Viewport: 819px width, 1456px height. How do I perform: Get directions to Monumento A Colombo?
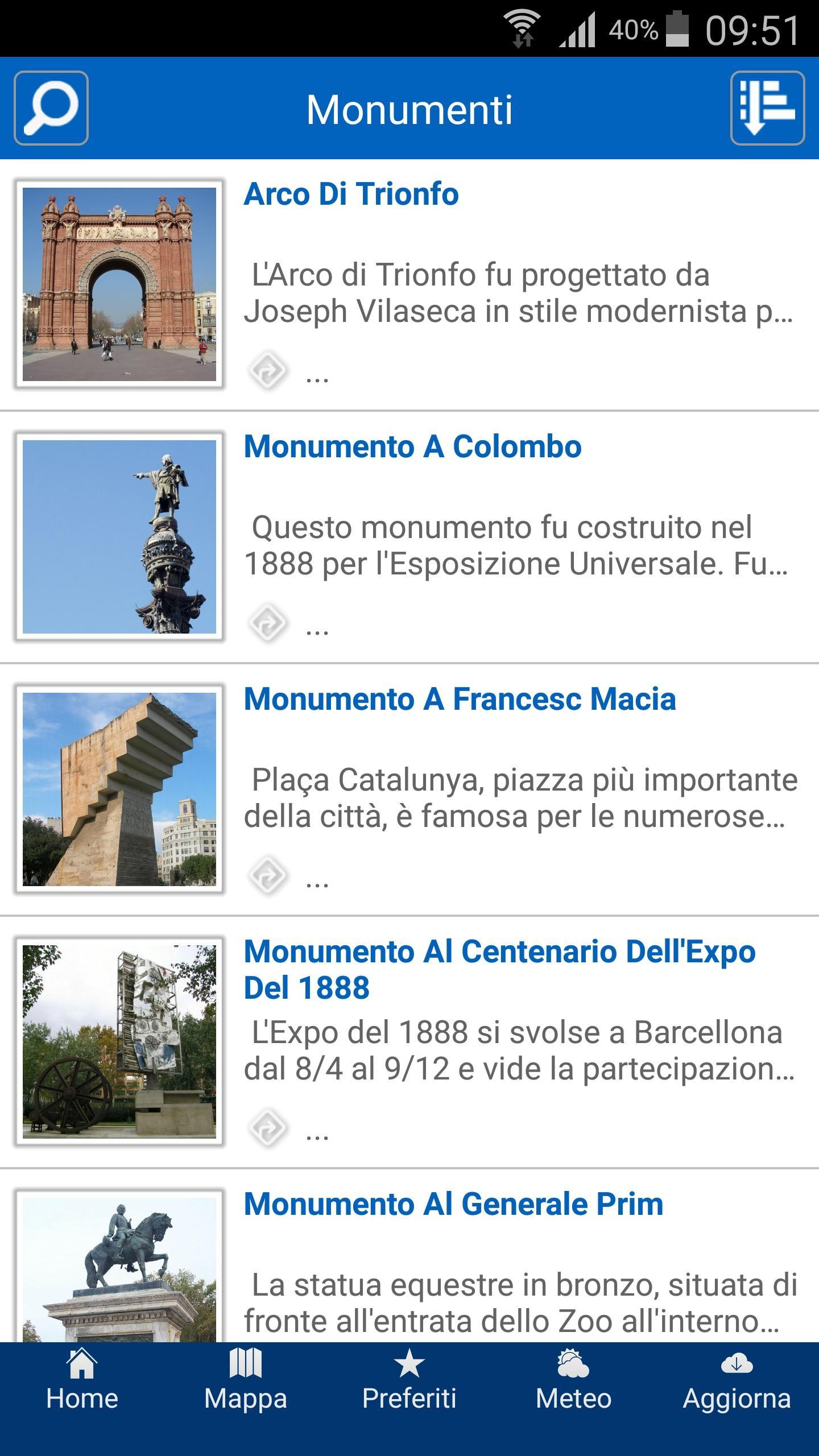[x=268, y=624]
